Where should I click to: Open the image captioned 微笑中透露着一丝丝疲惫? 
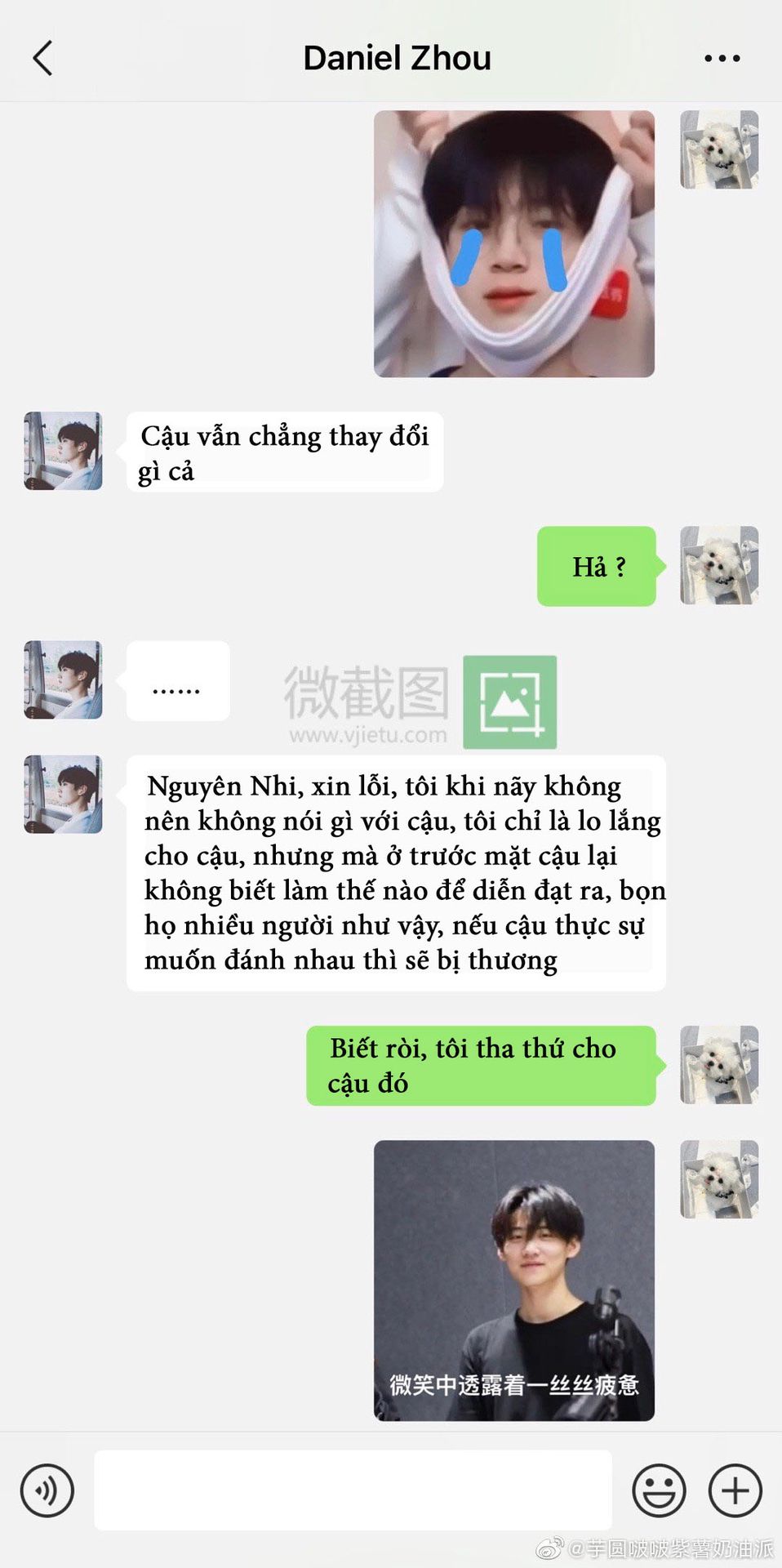click(514, 1280)
